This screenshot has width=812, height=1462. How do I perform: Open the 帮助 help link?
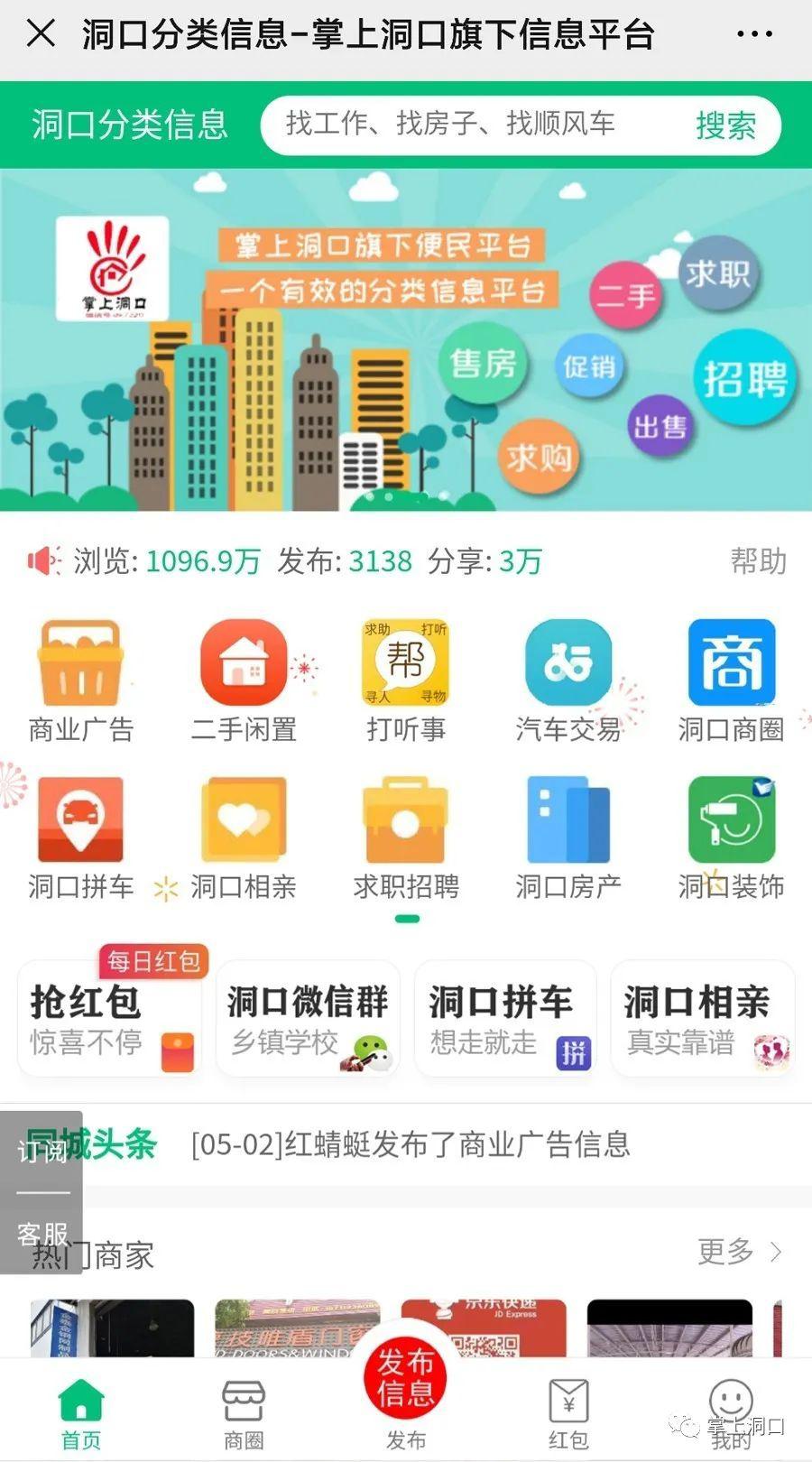point(758,561)
